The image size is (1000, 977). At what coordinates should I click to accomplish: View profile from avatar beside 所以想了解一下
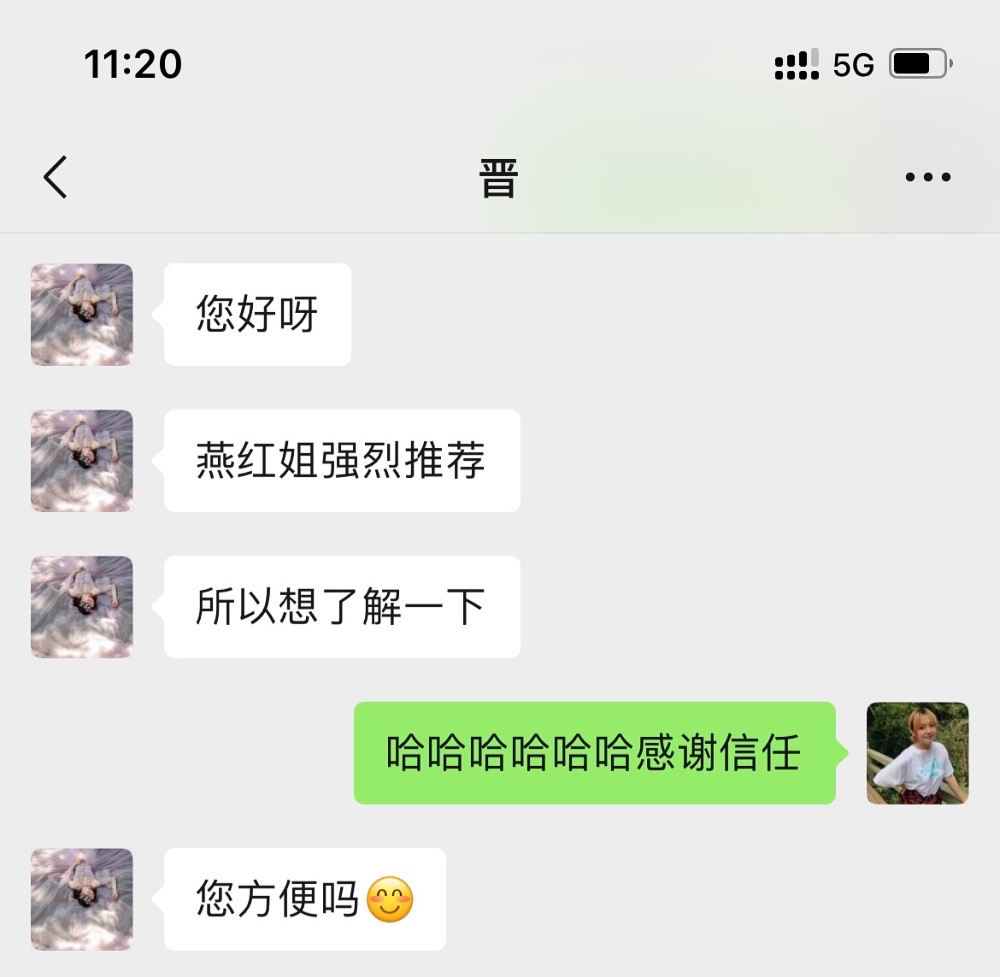(82, 606)
